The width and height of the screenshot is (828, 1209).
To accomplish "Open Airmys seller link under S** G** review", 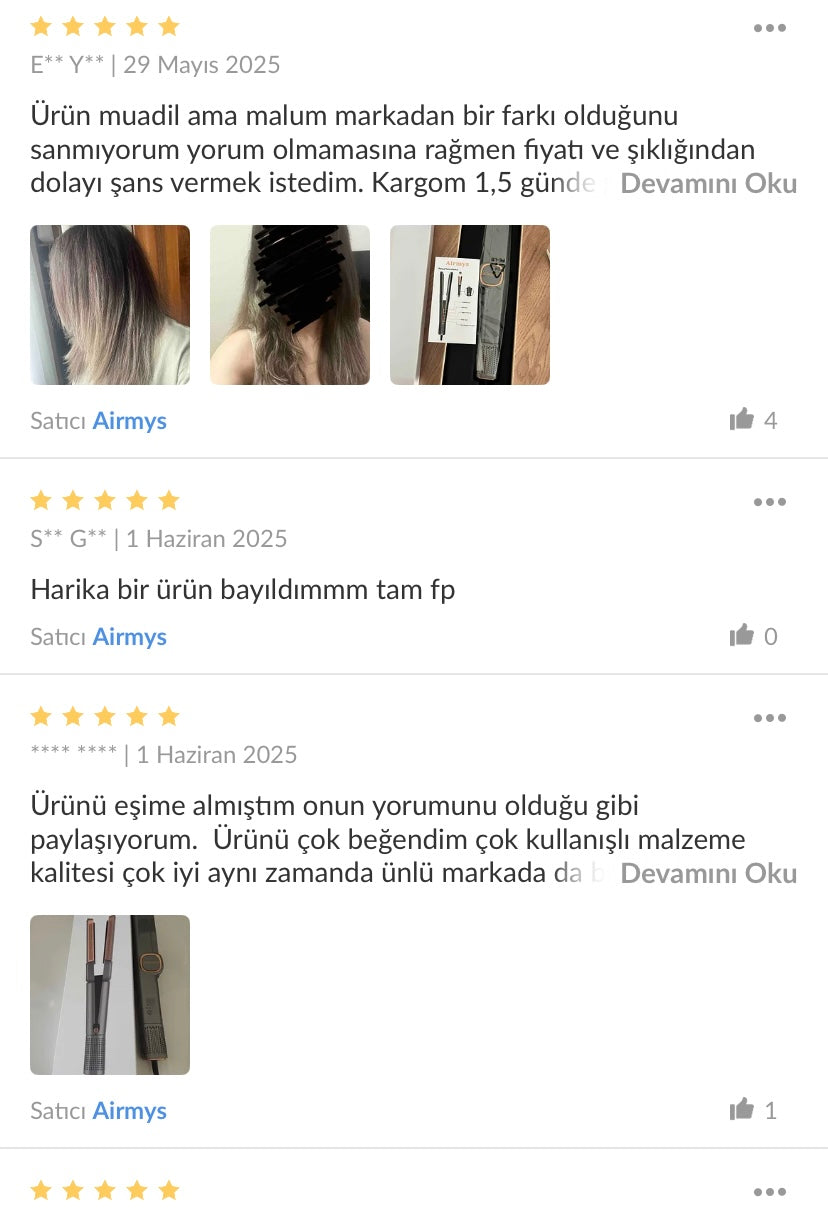I will pyautogui.click(x=129, y=637).
